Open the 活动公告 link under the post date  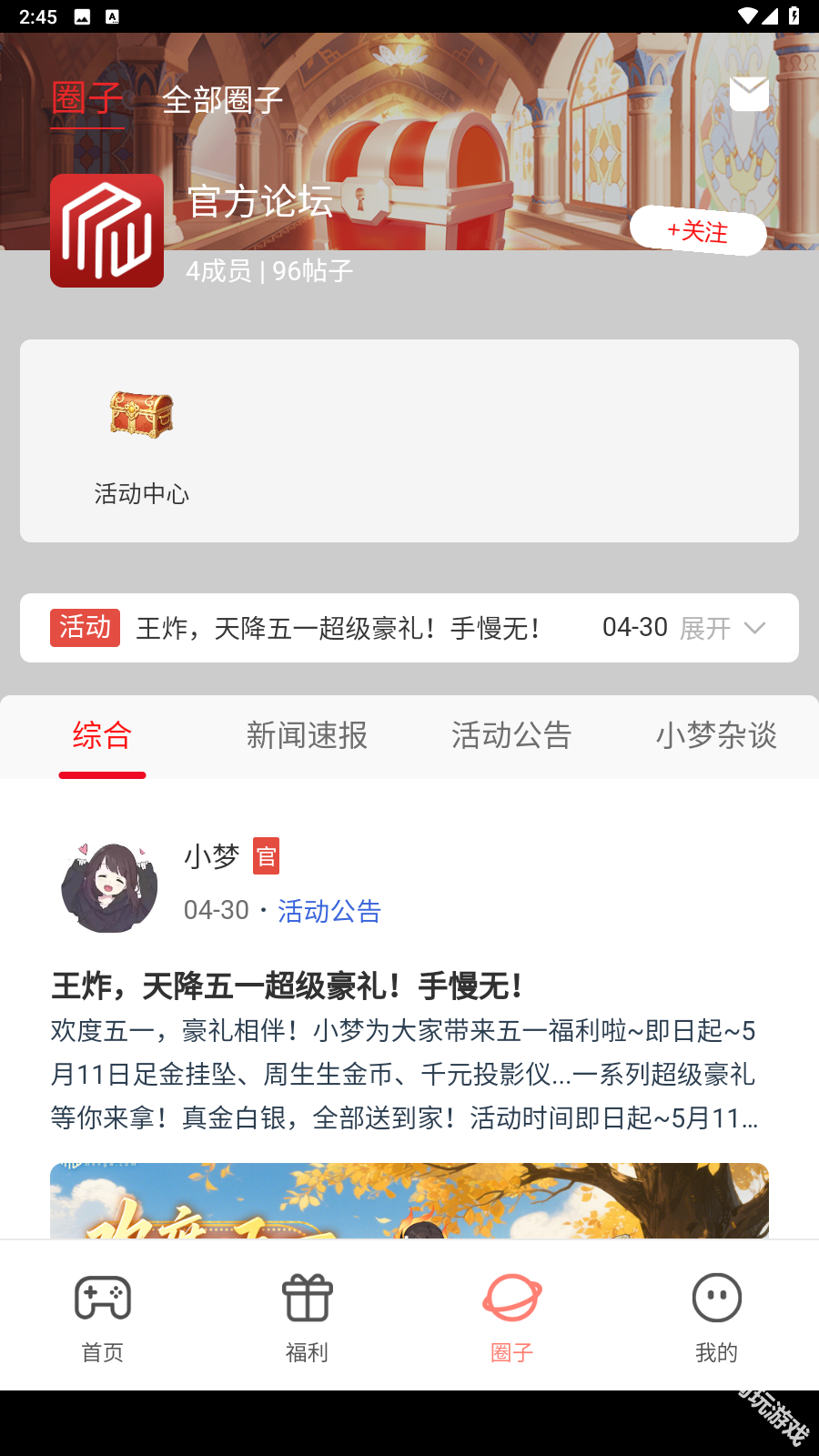pos(329,911)
